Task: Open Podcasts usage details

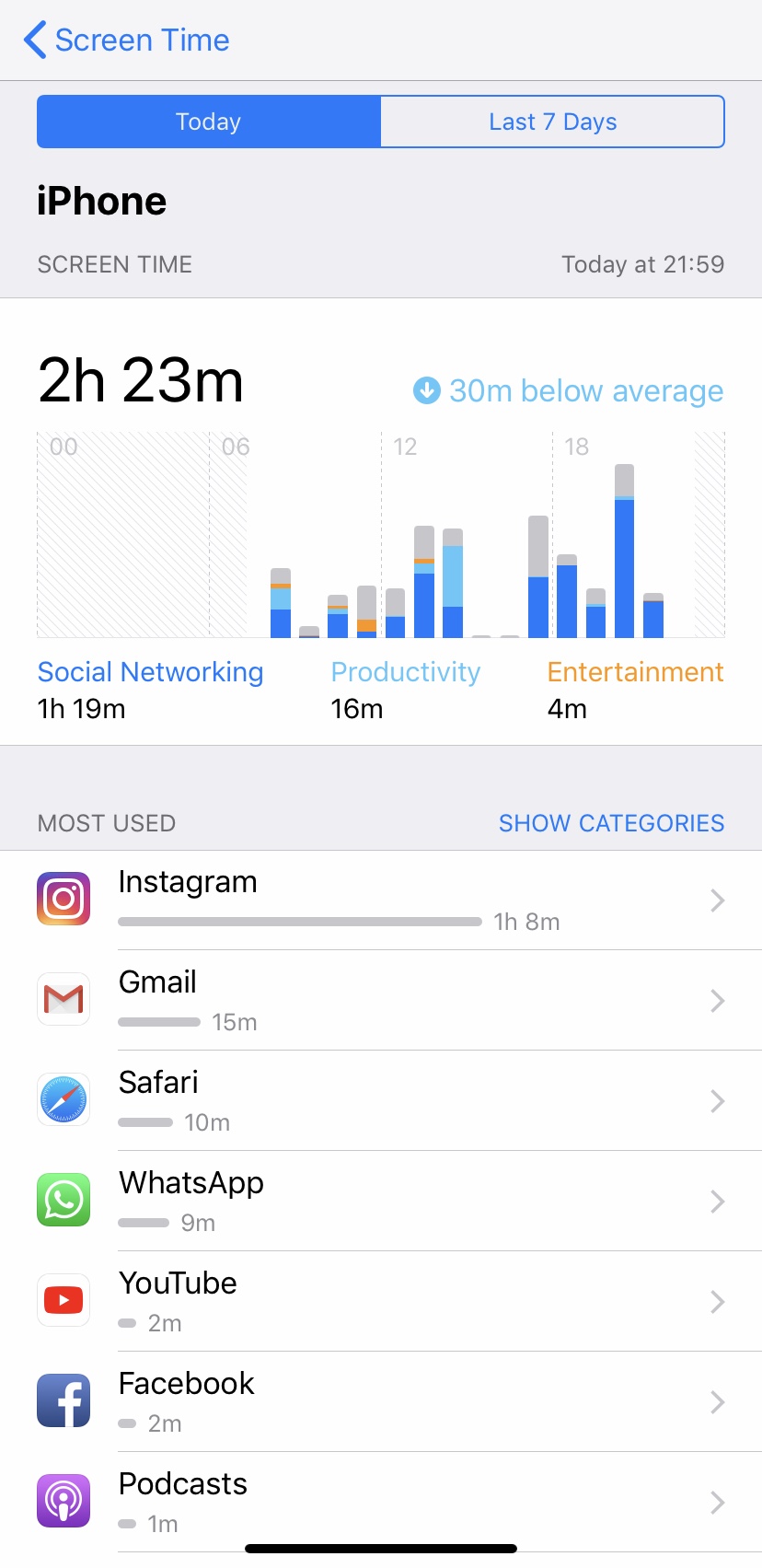Action: (381, 1503)
